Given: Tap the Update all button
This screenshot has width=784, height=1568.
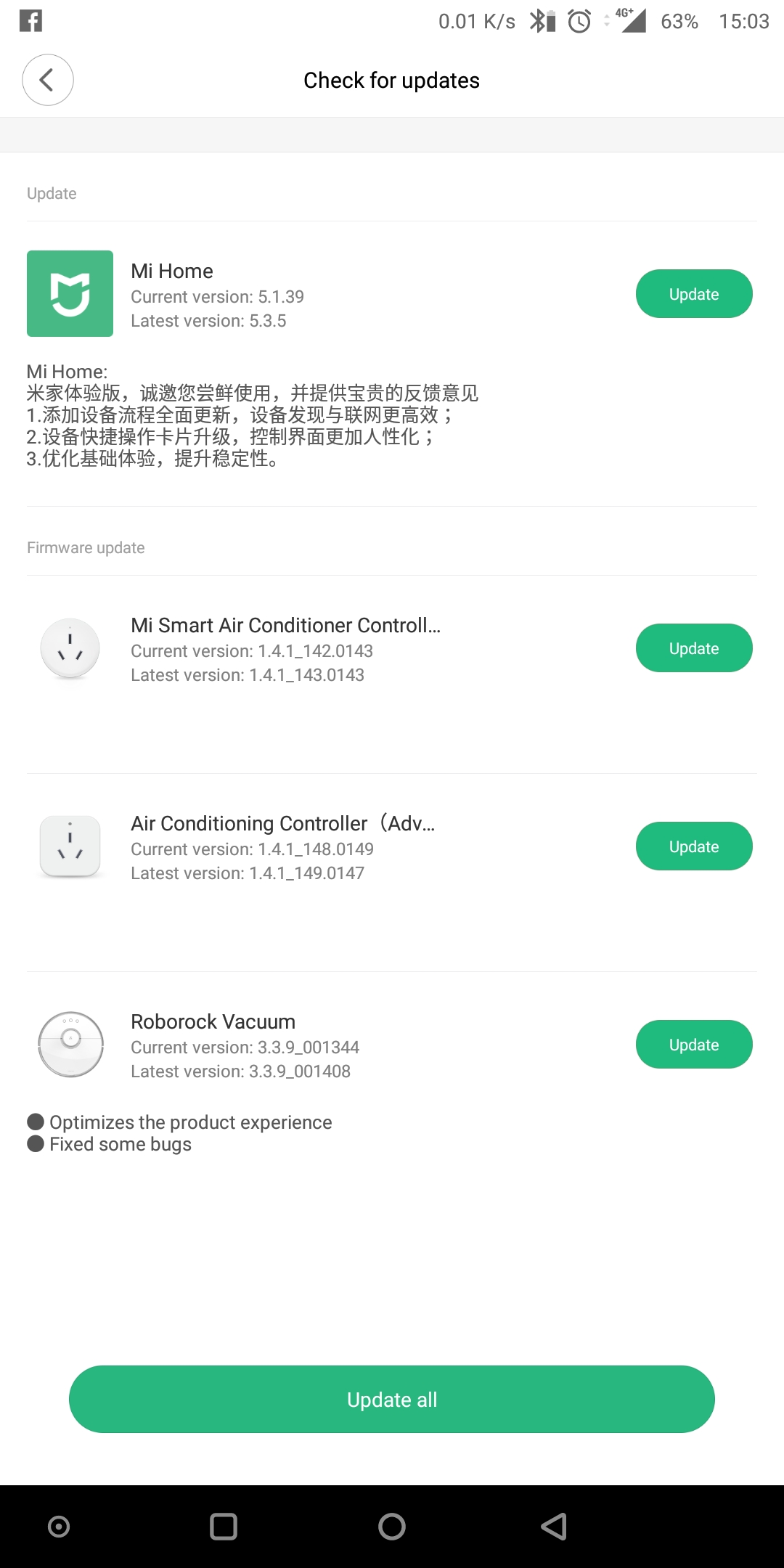Looking at the screenshot, I should (x=392, y=1400).
